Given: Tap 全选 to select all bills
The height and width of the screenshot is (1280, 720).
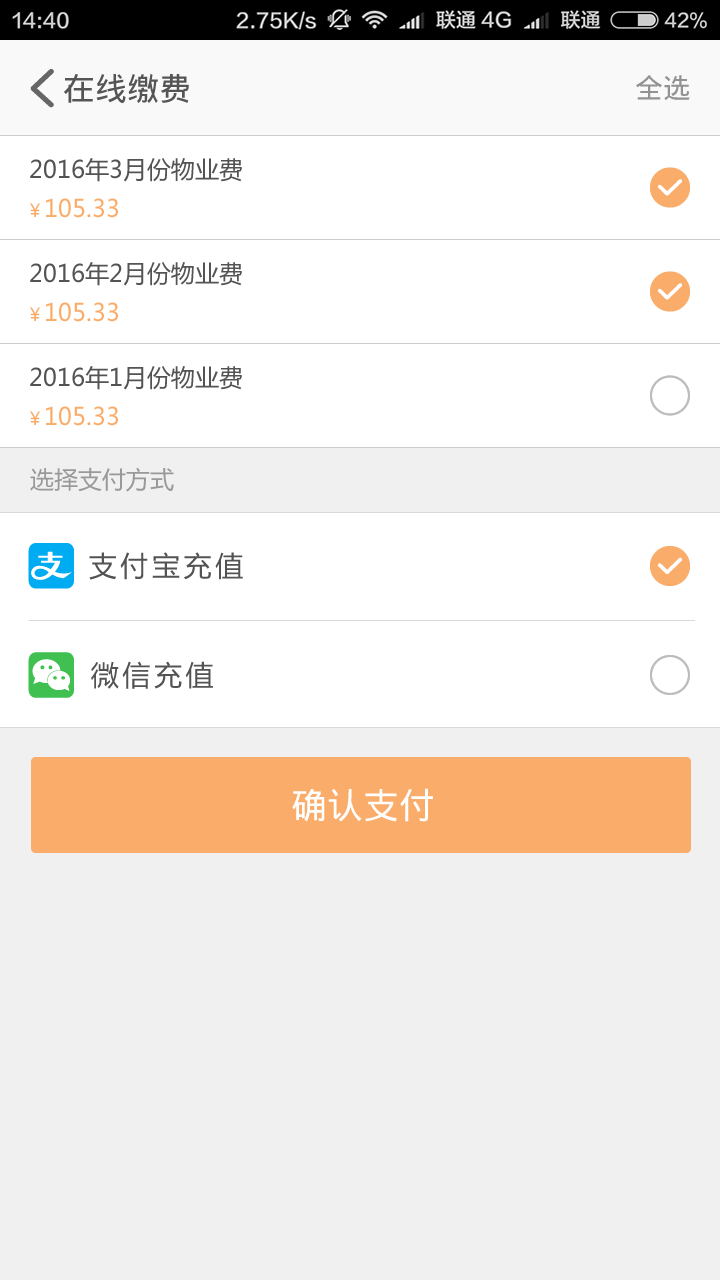Looking at the screenshot, I should tap(662, 88).
